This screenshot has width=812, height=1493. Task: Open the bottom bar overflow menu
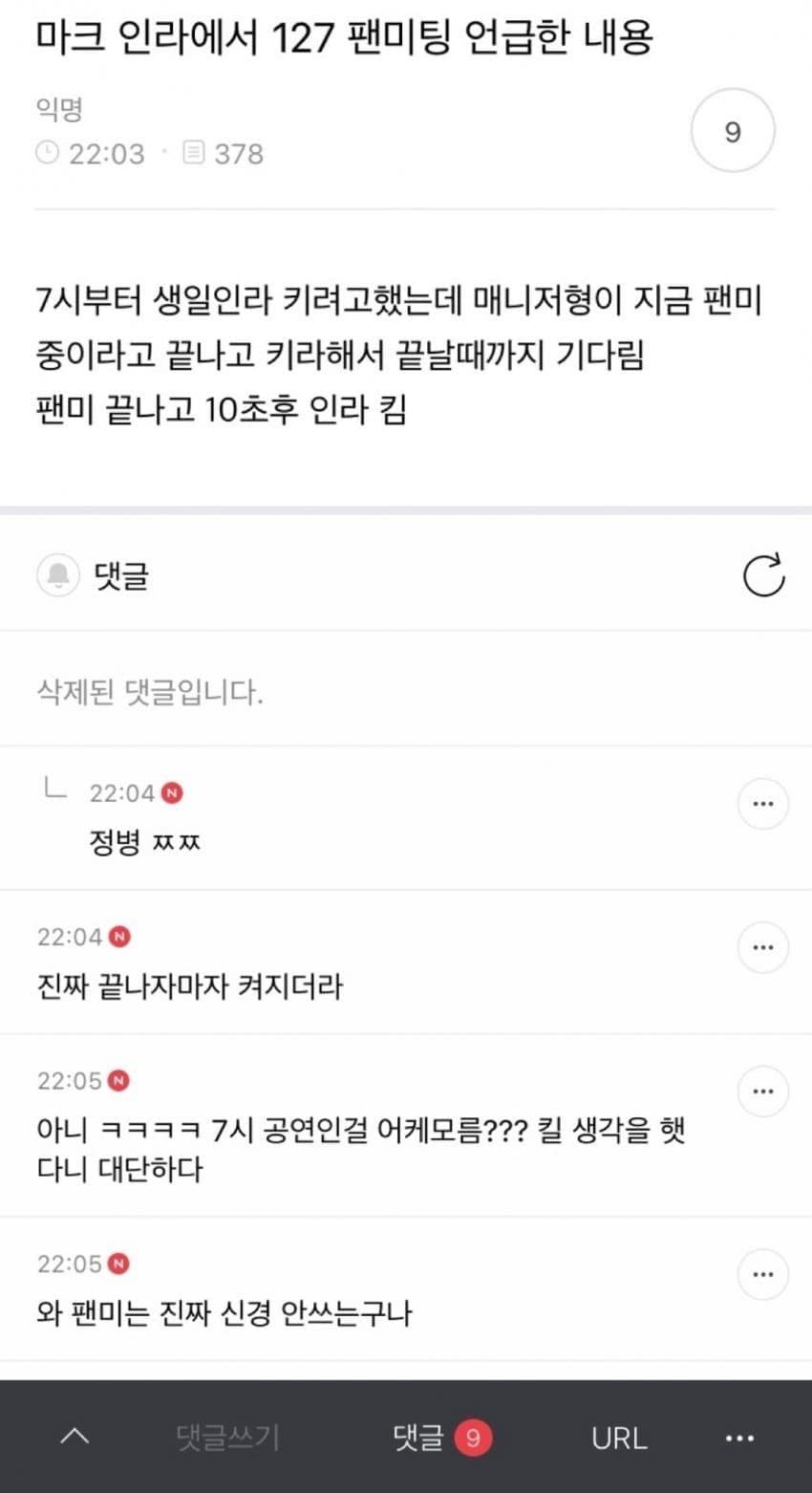pyautogui.click(x=739, y=1438)
